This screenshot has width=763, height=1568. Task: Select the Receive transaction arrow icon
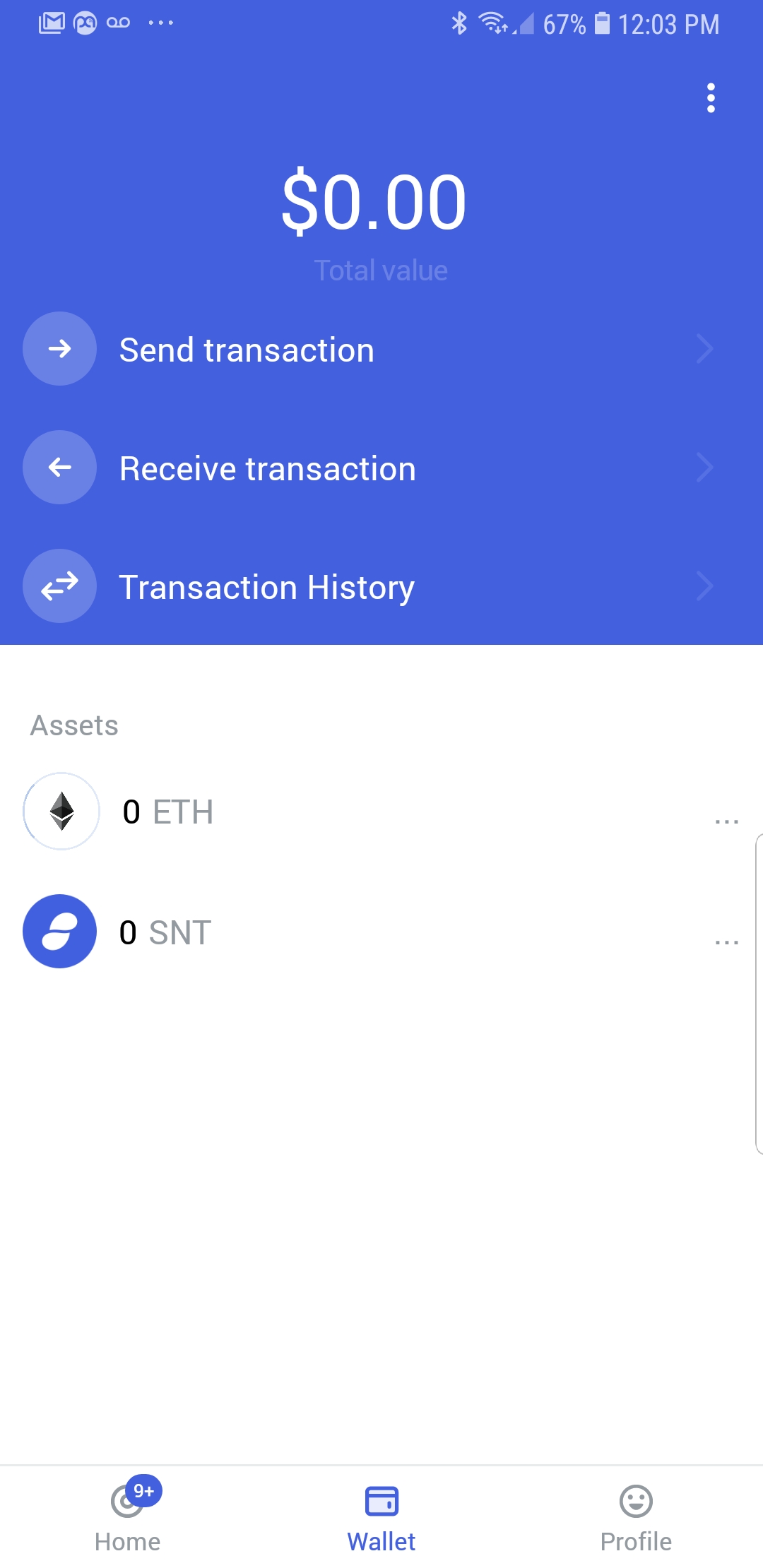tap(59, 467)
